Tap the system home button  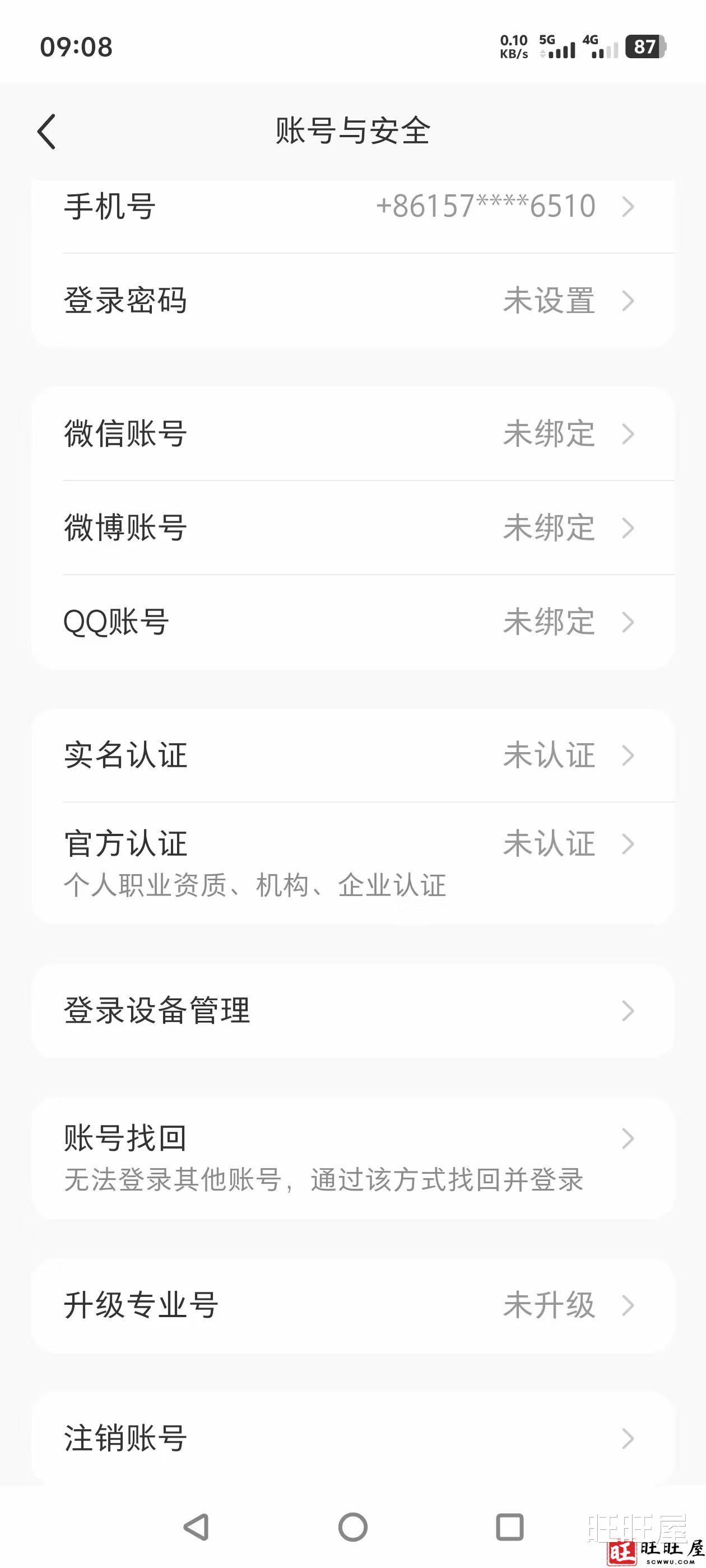(x=352, y=1527)
